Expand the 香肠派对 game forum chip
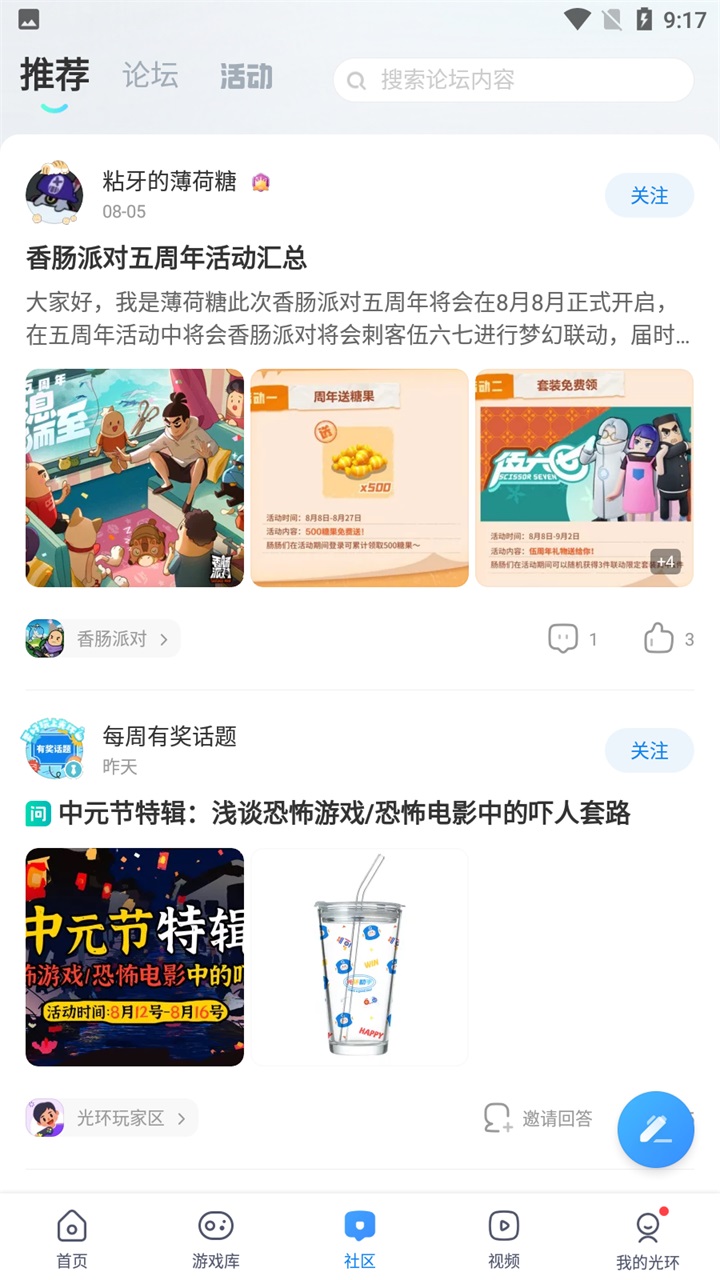This screenshot has width=720, height=1280. [x=100, y=638]
